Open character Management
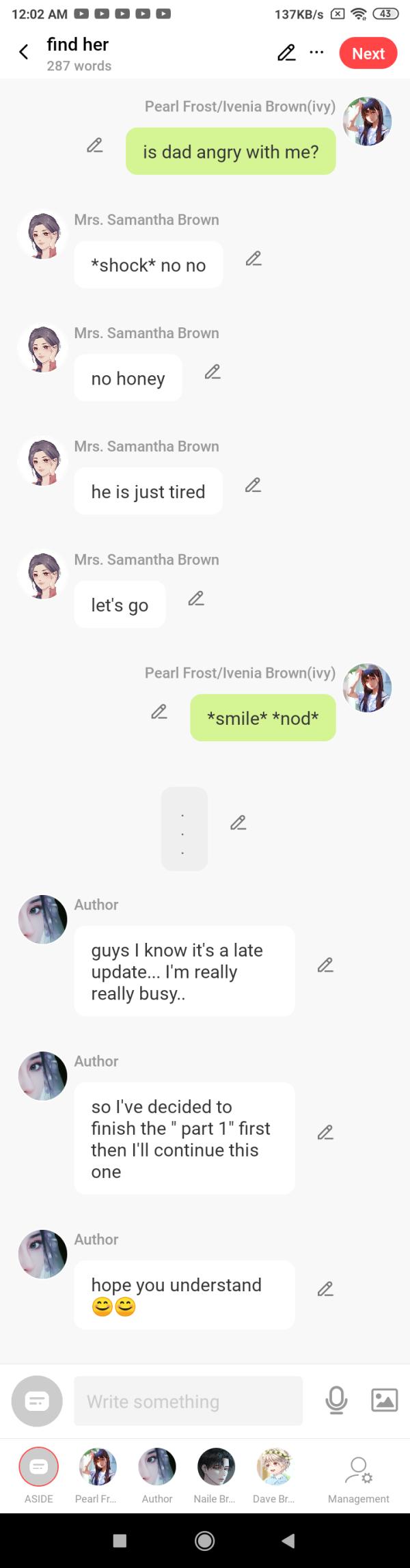 pos(358,1477)
